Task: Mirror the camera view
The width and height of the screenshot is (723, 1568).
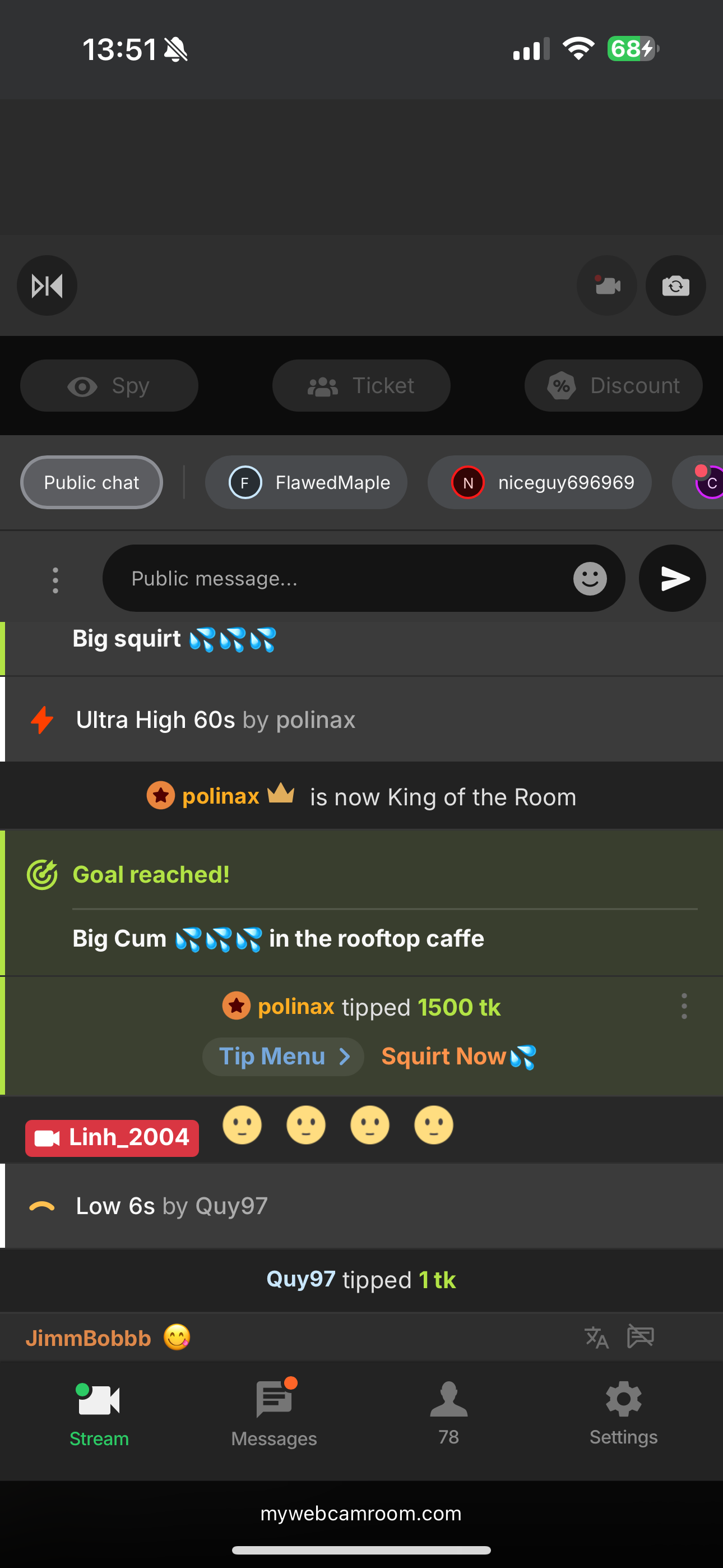Action: click(x=47, y=285)
